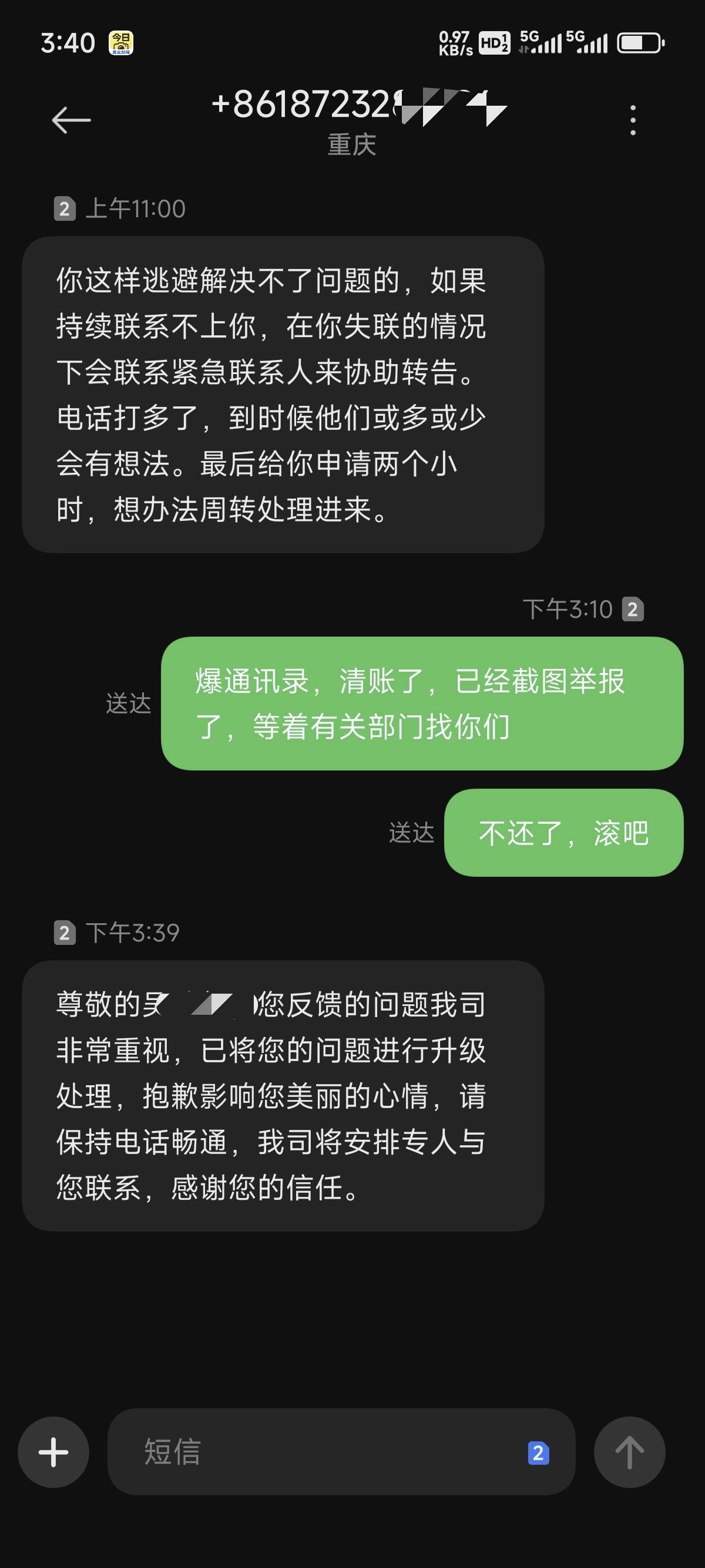Send the message with the up-arrow button
Image resolution: width=705 pixels, height=1568 pixels.
(x=630, y=1452)
